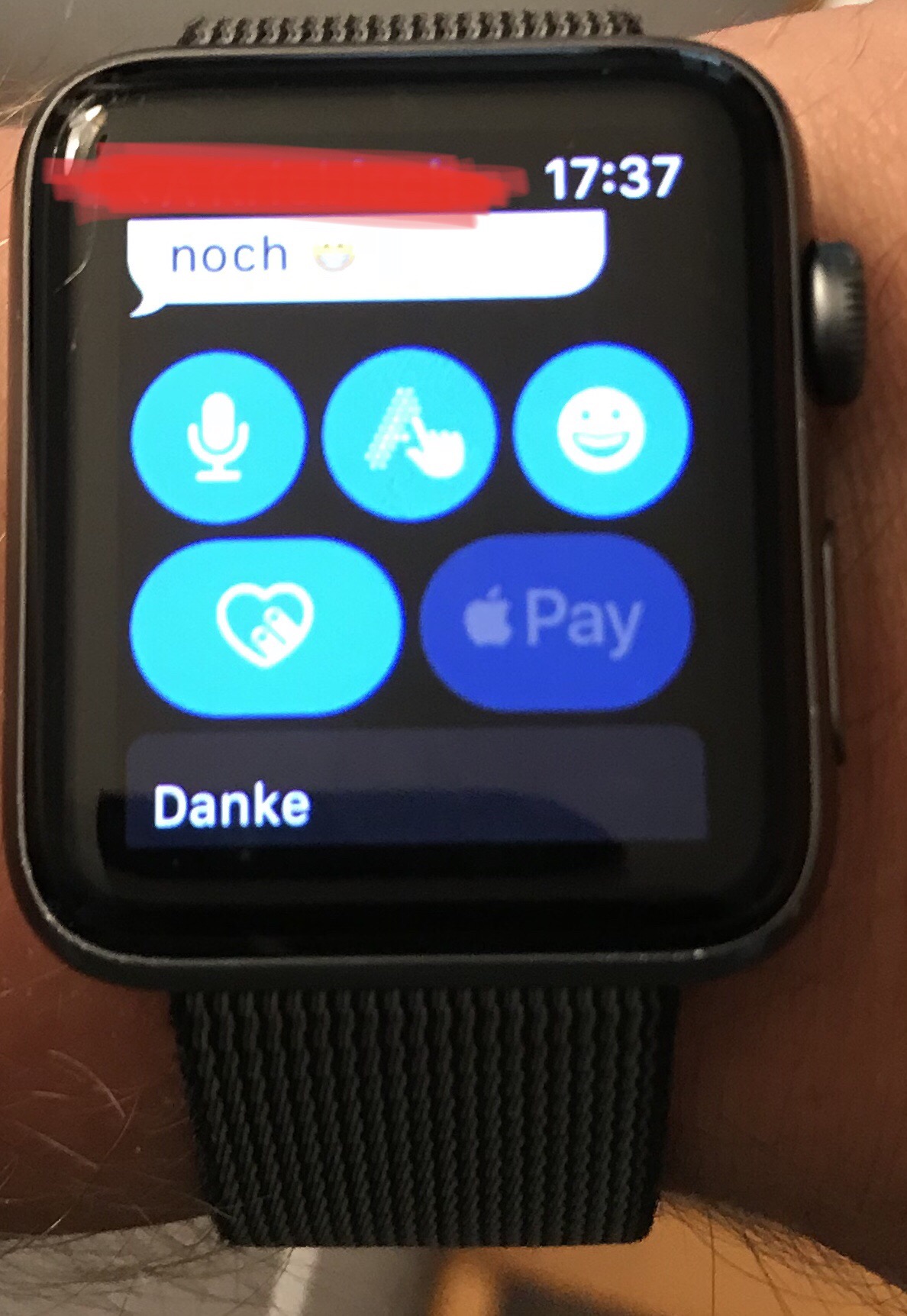Open Scribble handwriting input
Screen dimensions: 907x1316
pyautogui.click(x=411, y=434)
